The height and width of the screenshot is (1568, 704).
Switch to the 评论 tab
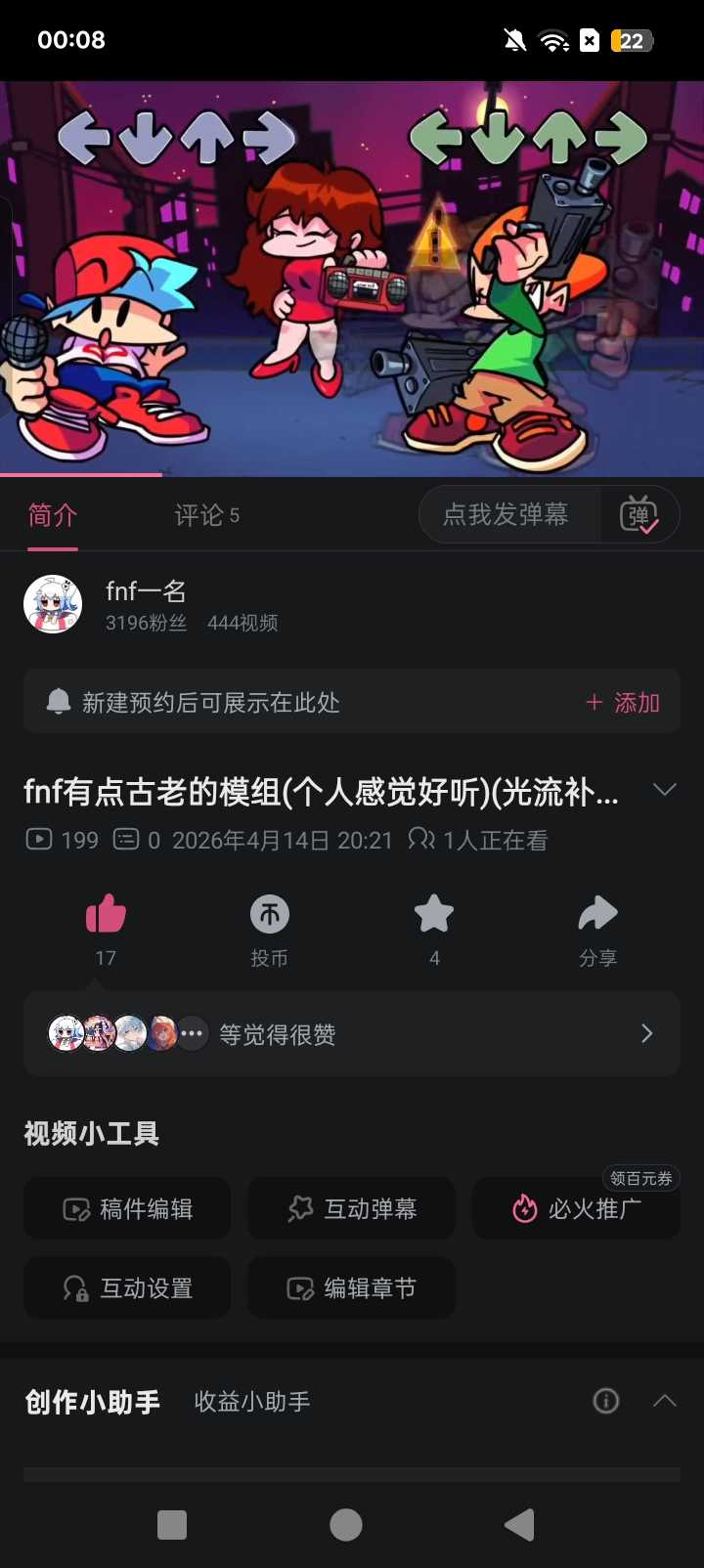coord(206,515)
